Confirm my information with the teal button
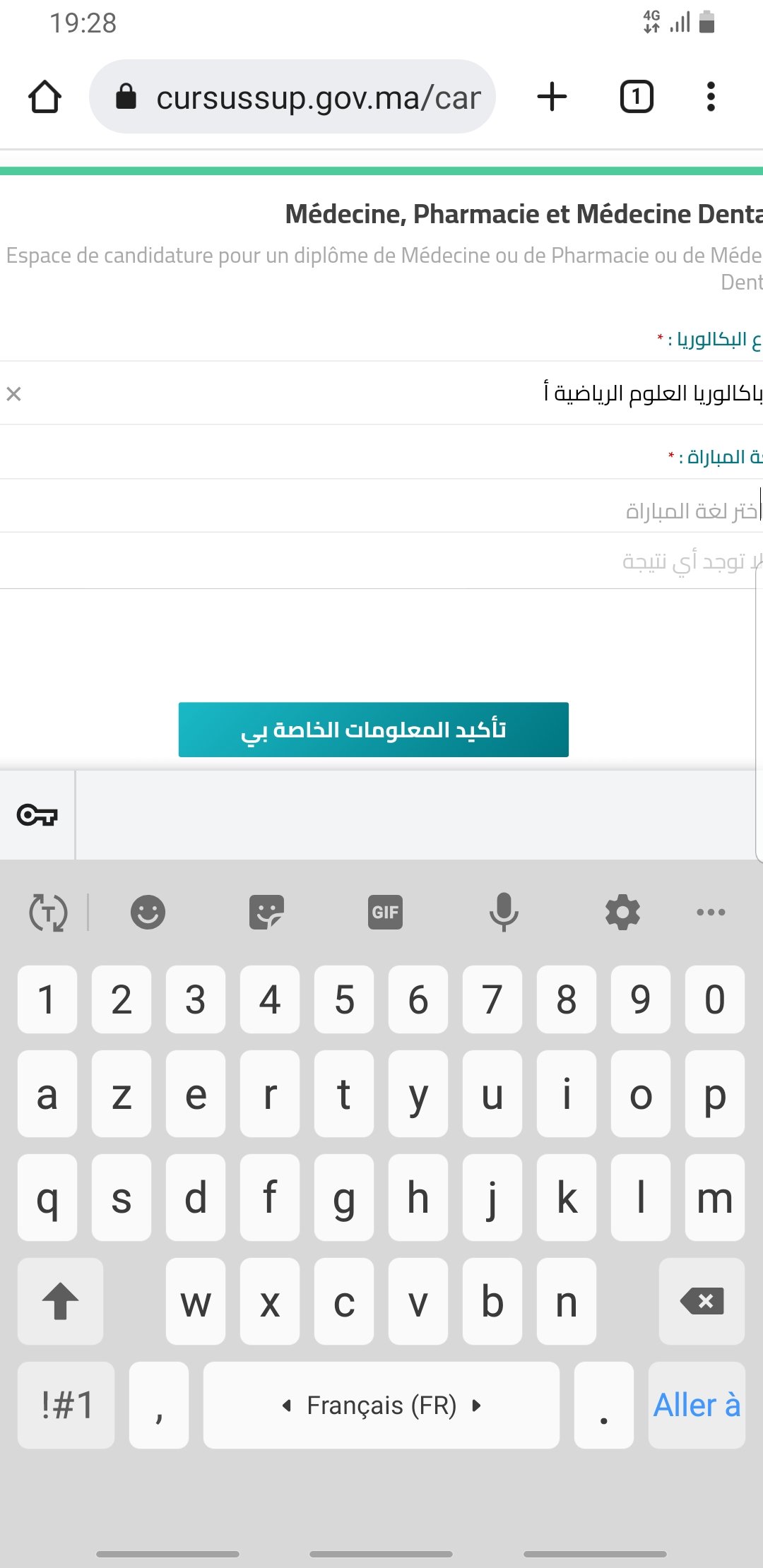 coord(373,730)
